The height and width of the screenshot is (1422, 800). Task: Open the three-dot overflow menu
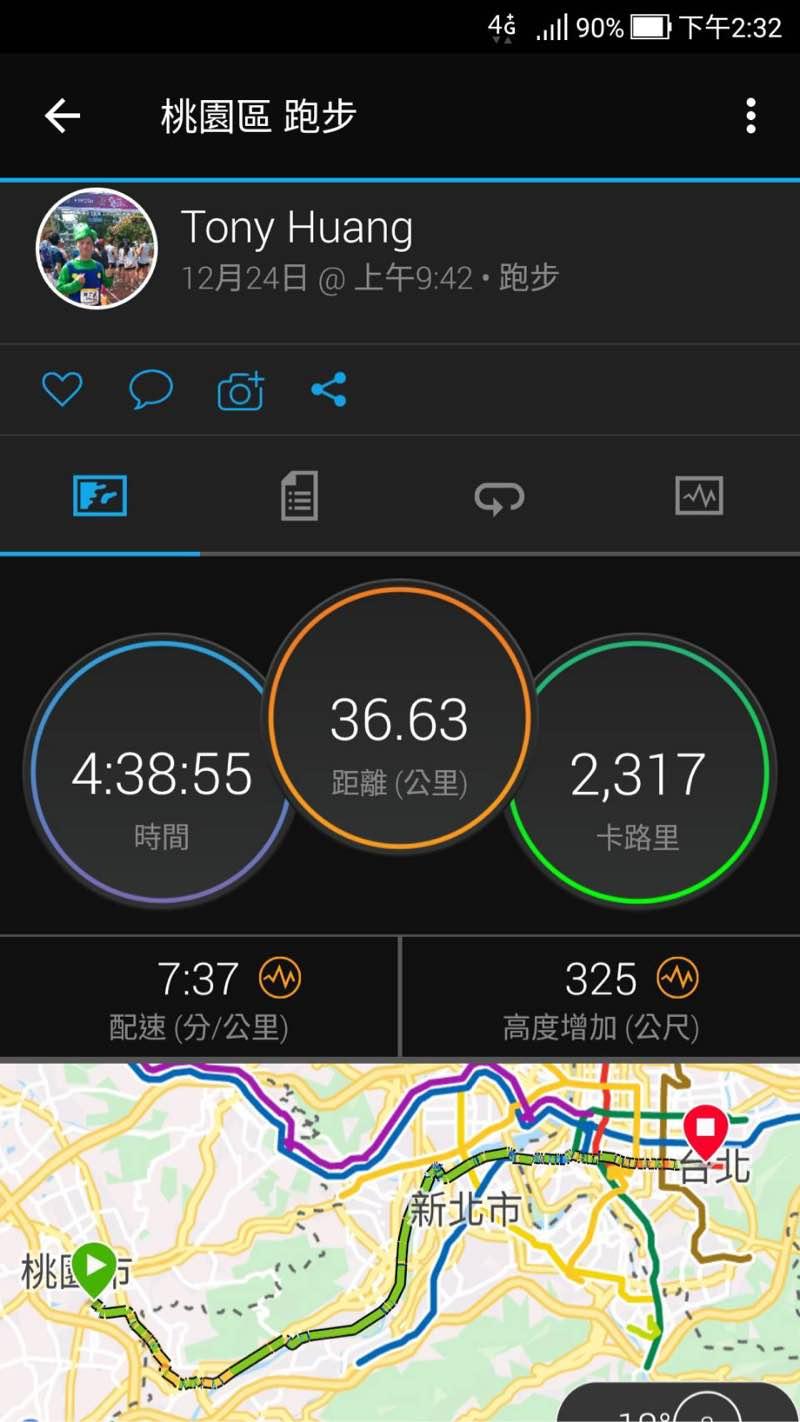tap(751, 117)
